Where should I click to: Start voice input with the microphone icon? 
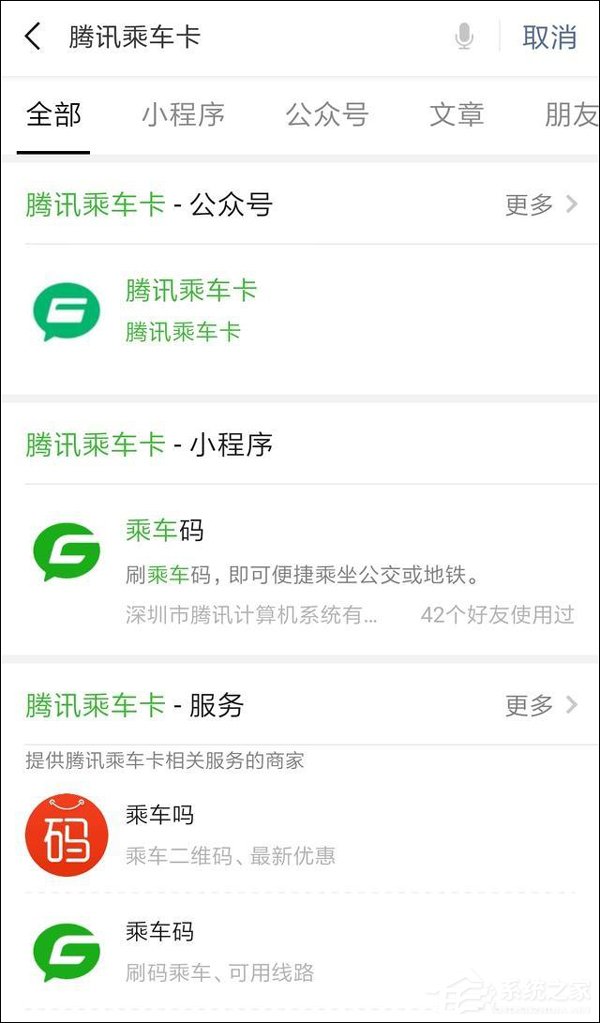464,37
